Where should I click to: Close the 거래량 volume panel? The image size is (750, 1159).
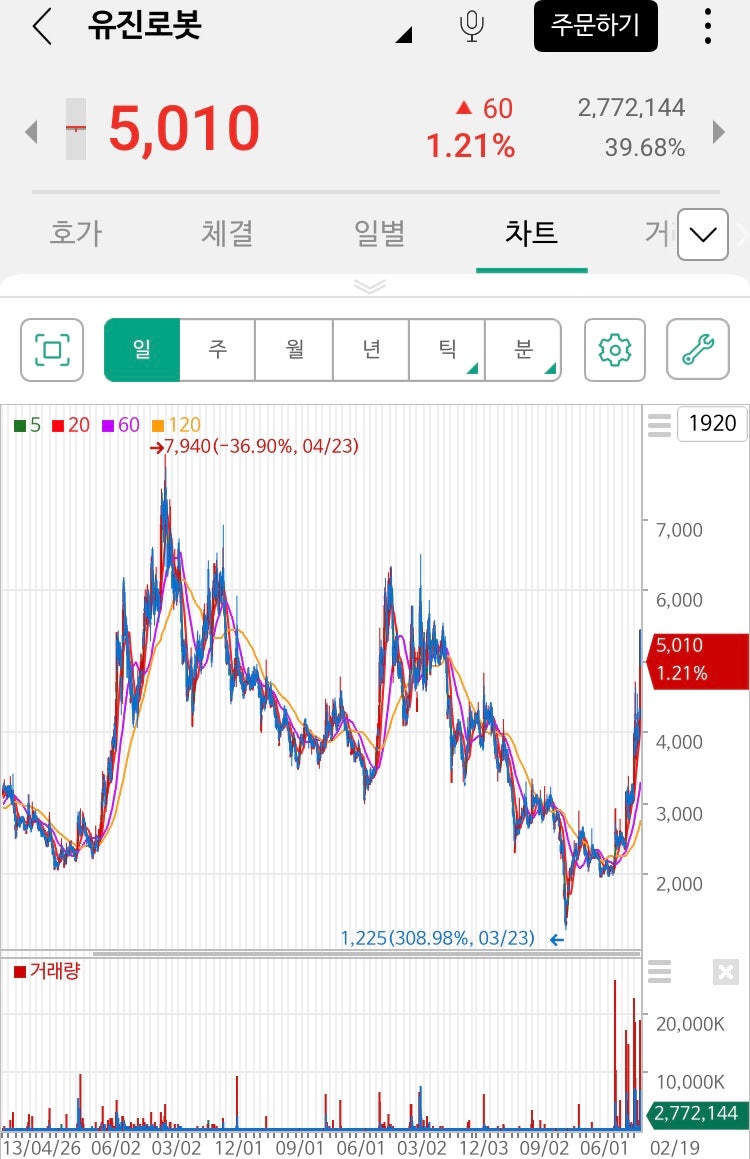725,971
